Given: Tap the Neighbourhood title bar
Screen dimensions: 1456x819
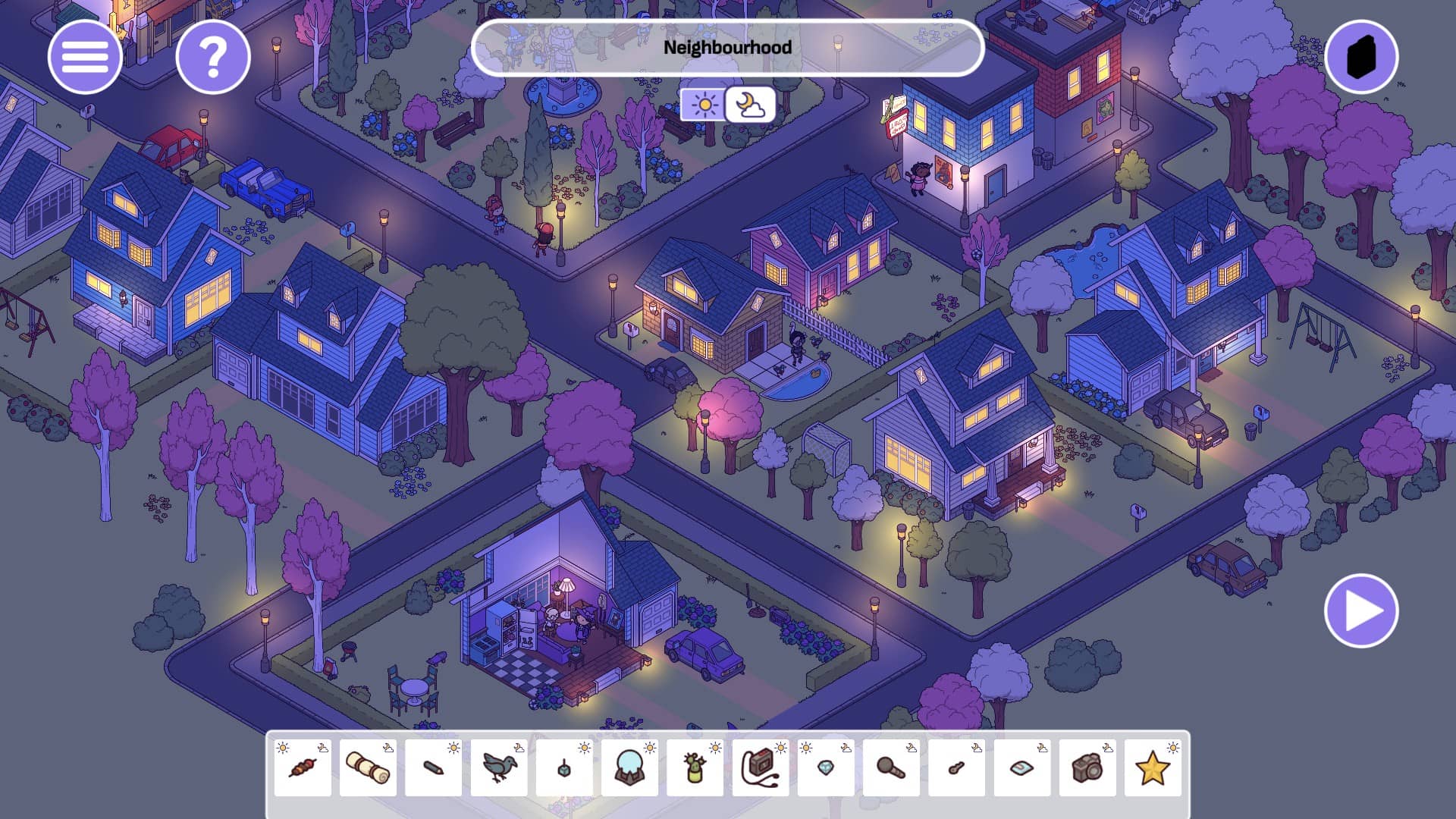Looking at the screenshot, I should (x=727, y=48).
